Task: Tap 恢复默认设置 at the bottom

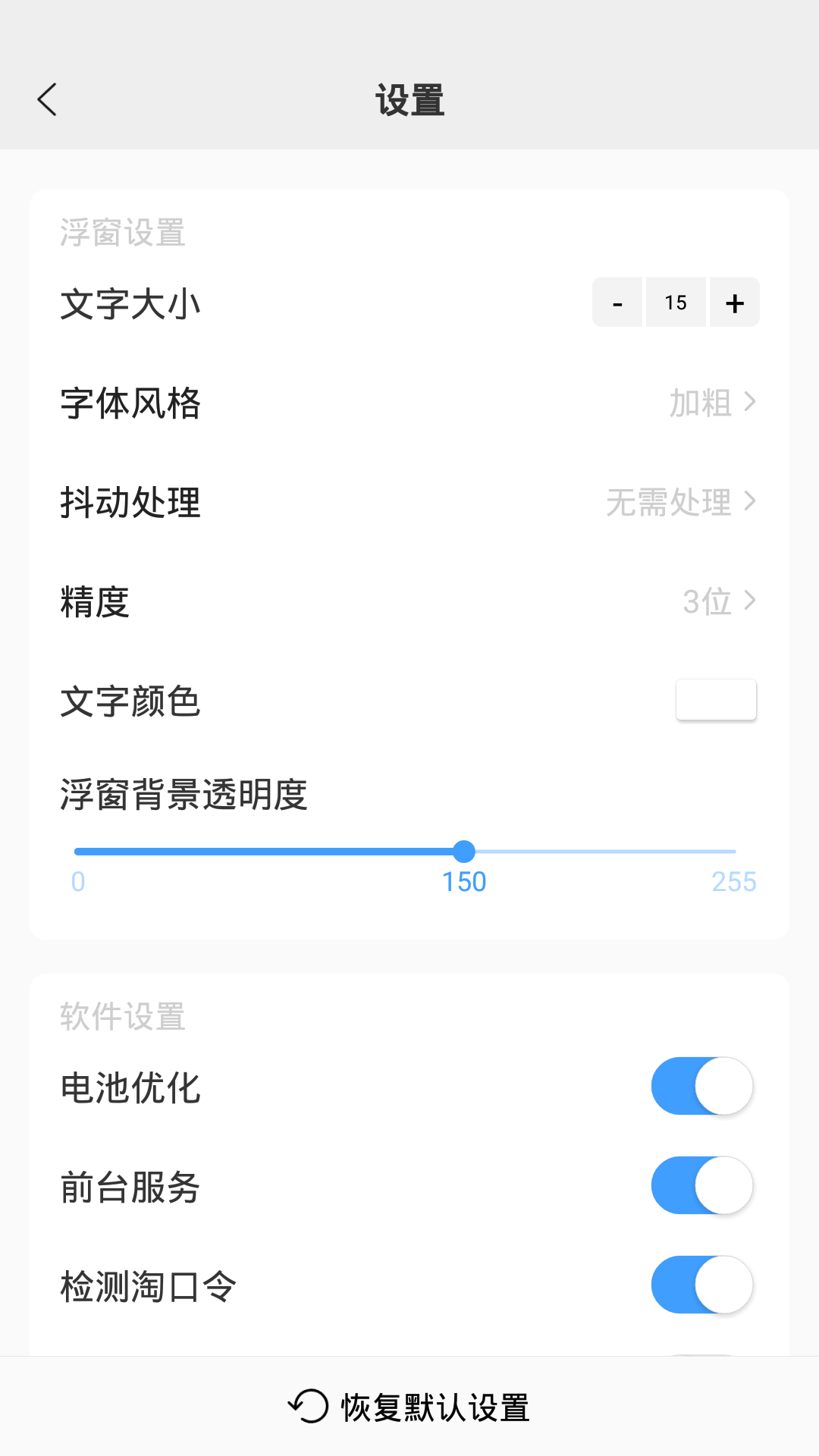Action: tap(435, 1407)
